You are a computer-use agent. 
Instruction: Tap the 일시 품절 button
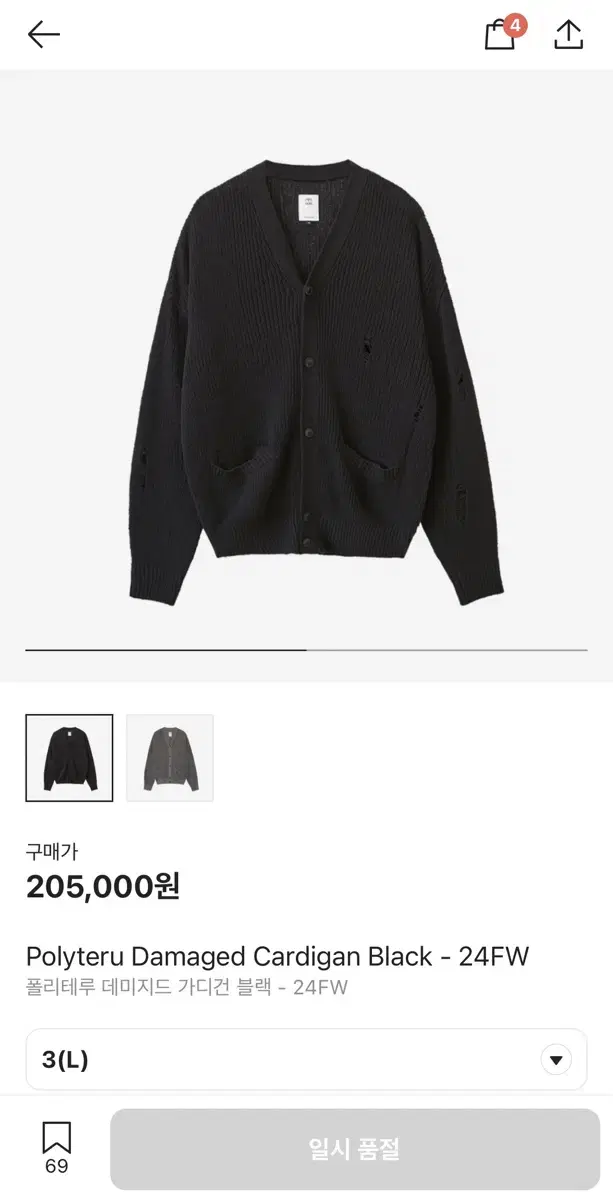[x=354, y=1149]
